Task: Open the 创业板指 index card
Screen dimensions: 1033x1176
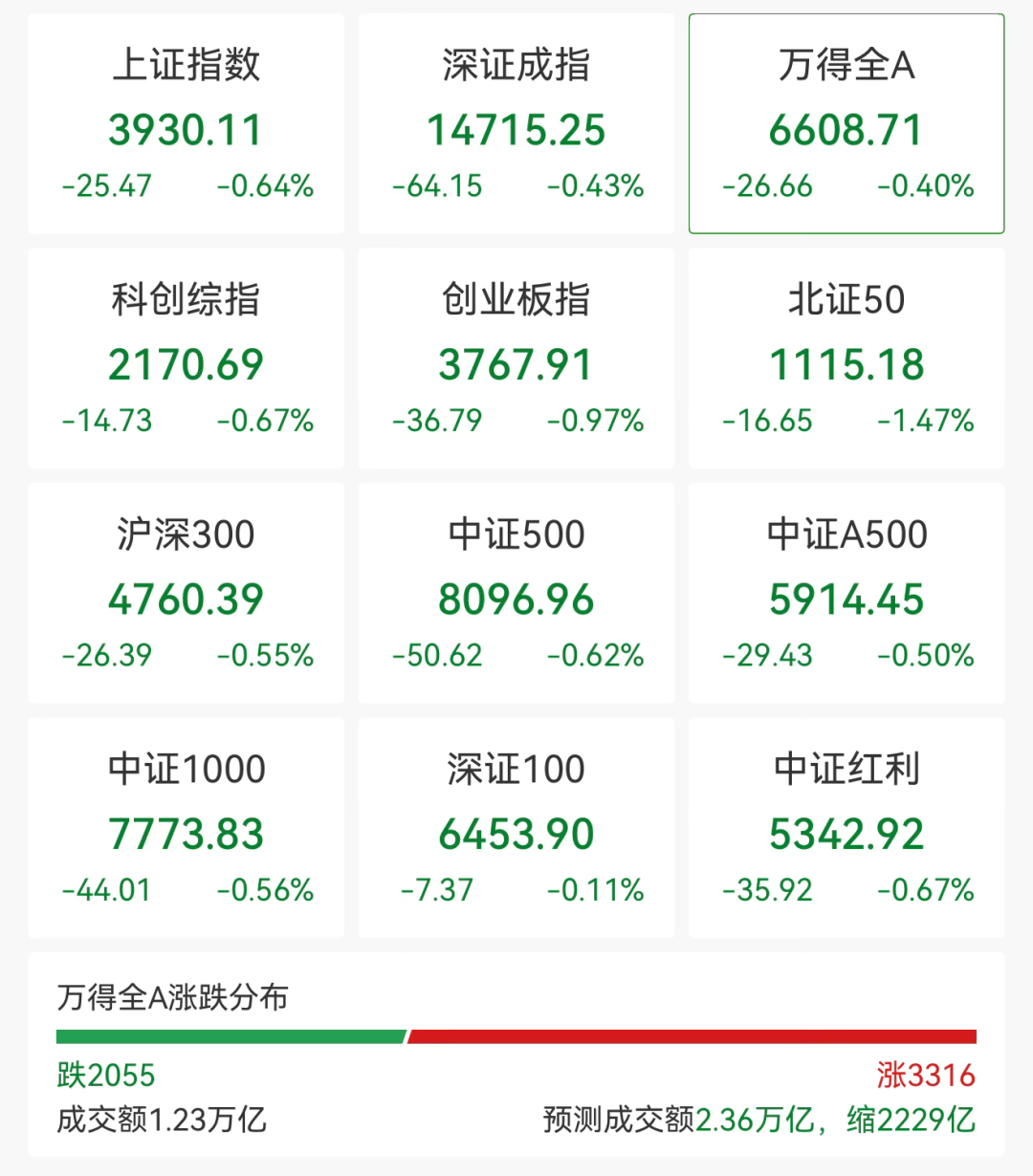Action: tap(516, 359)
